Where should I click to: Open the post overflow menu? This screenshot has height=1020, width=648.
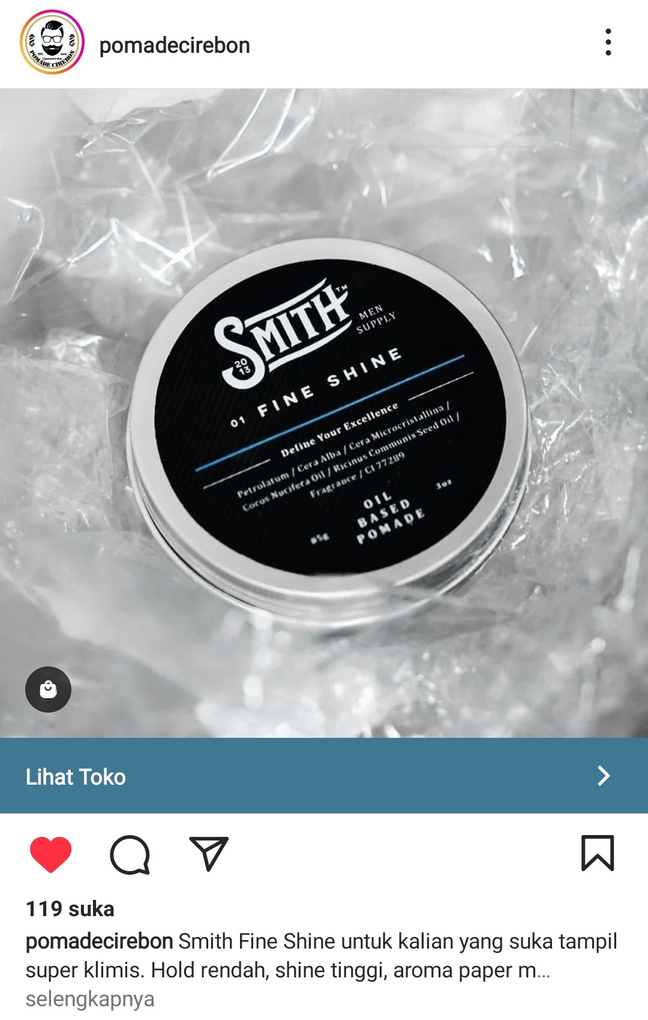tap(607, 42)
